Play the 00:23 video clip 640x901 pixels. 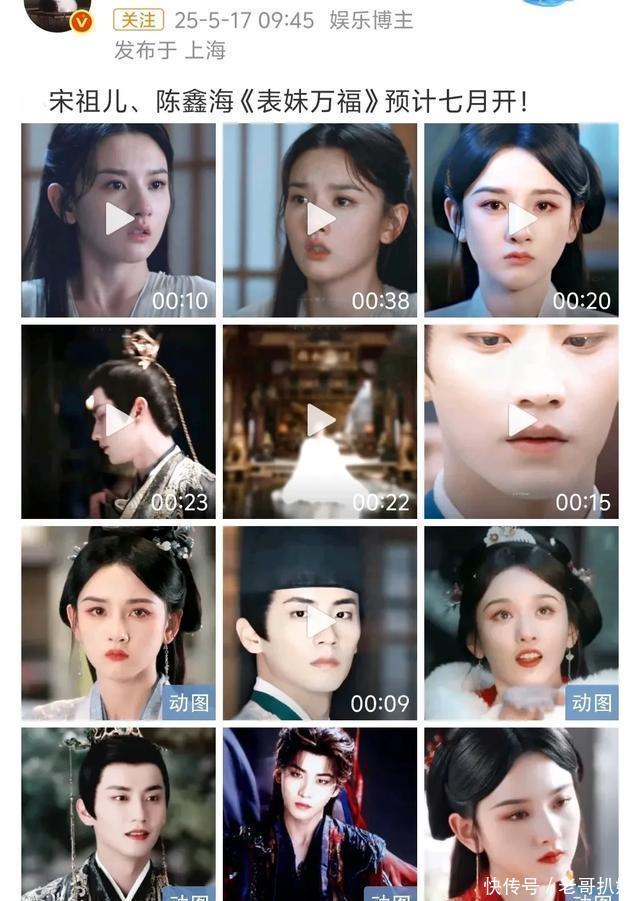point(119,420)
